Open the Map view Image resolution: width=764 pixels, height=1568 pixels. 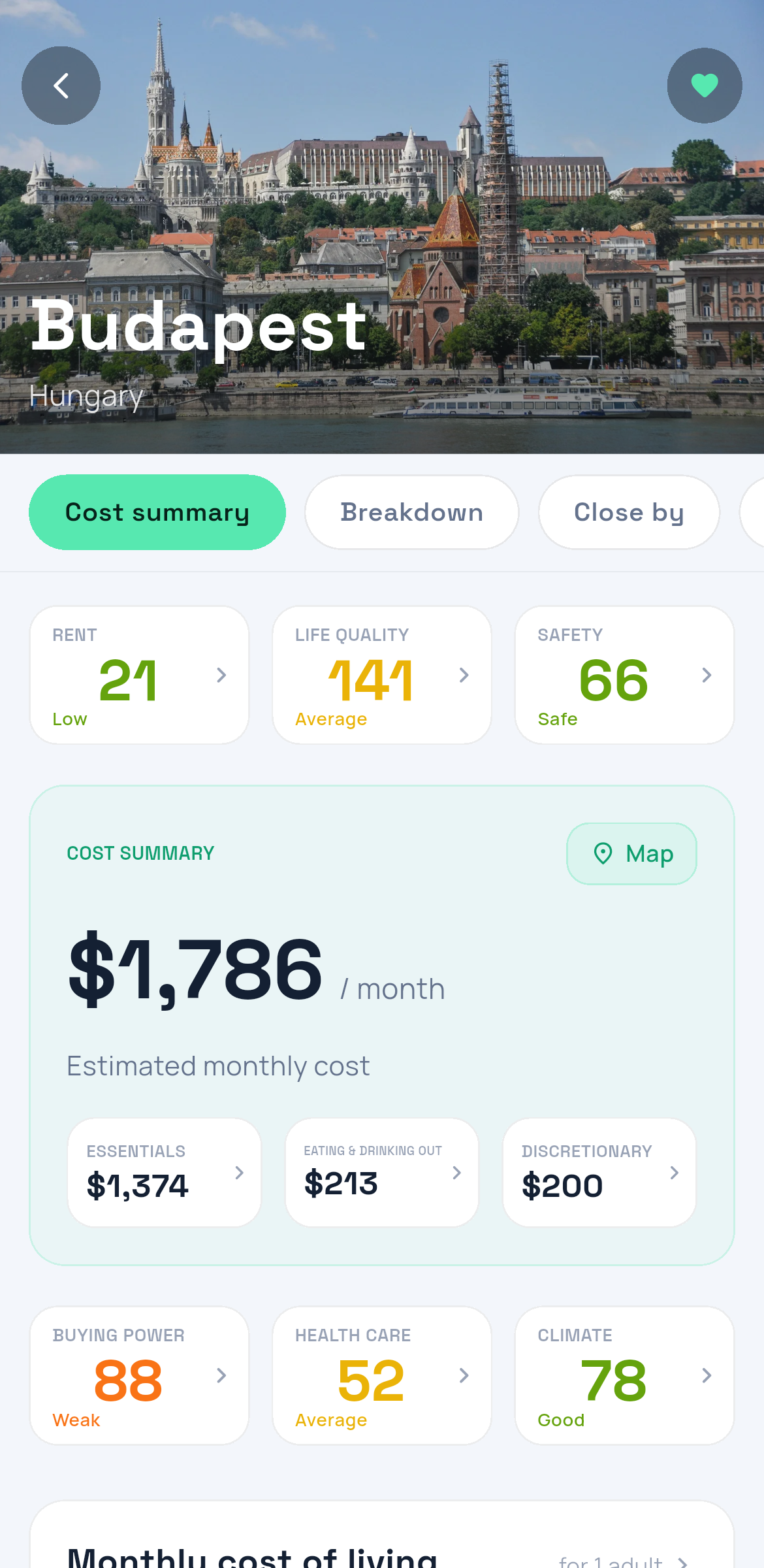[x=631, y=854]
